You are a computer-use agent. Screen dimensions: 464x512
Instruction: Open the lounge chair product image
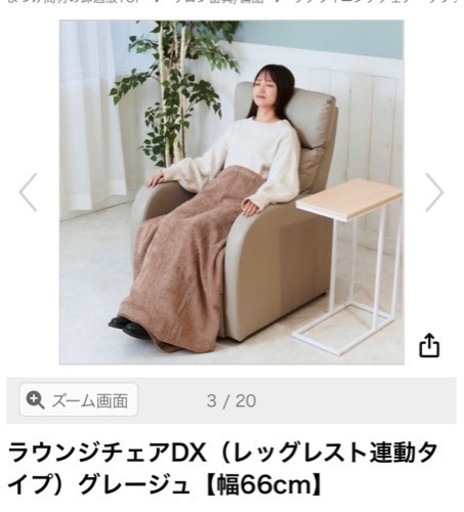(232, 192)
